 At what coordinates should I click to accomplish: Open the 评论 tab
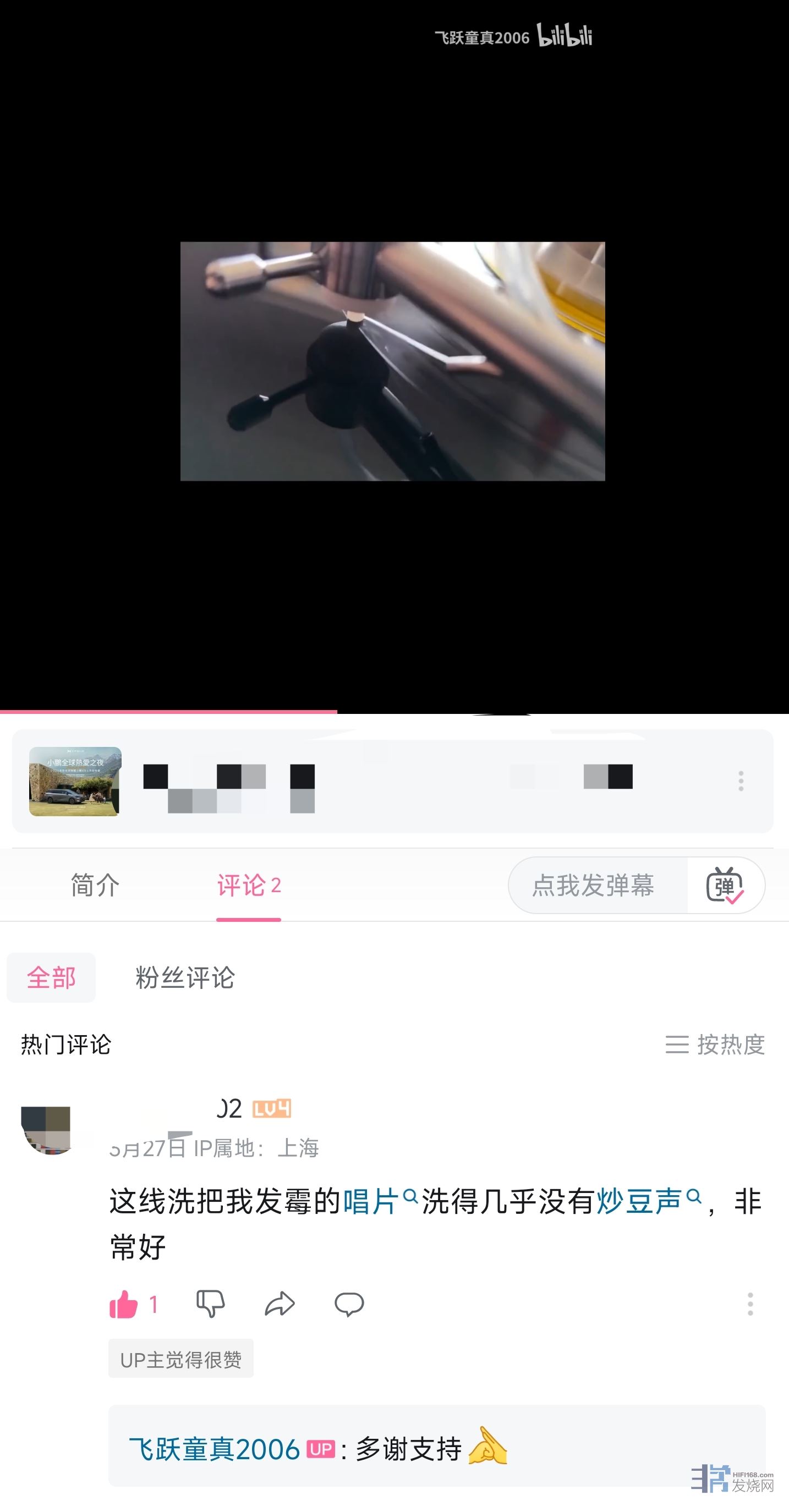point(248,885)
